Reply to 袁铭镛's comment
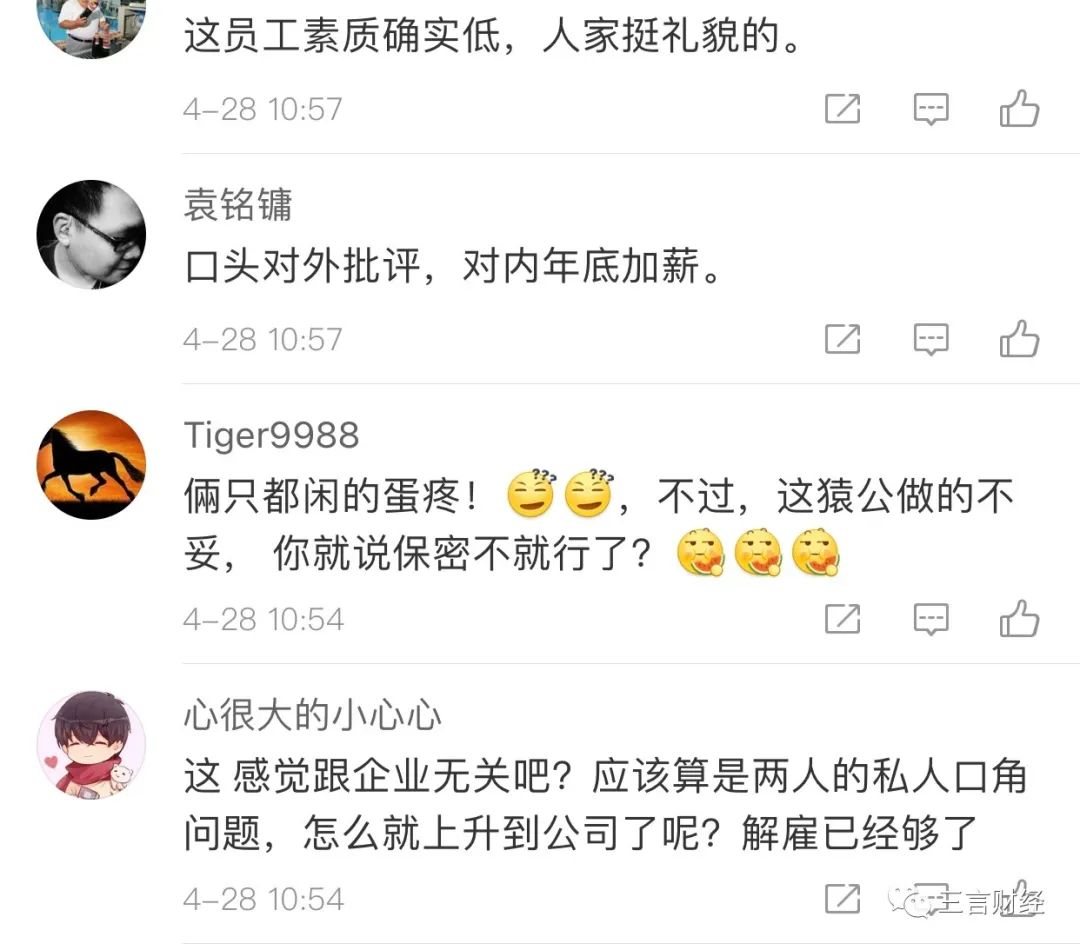Viewport: 1080px width, 950px height. click(x=931, y=340)
